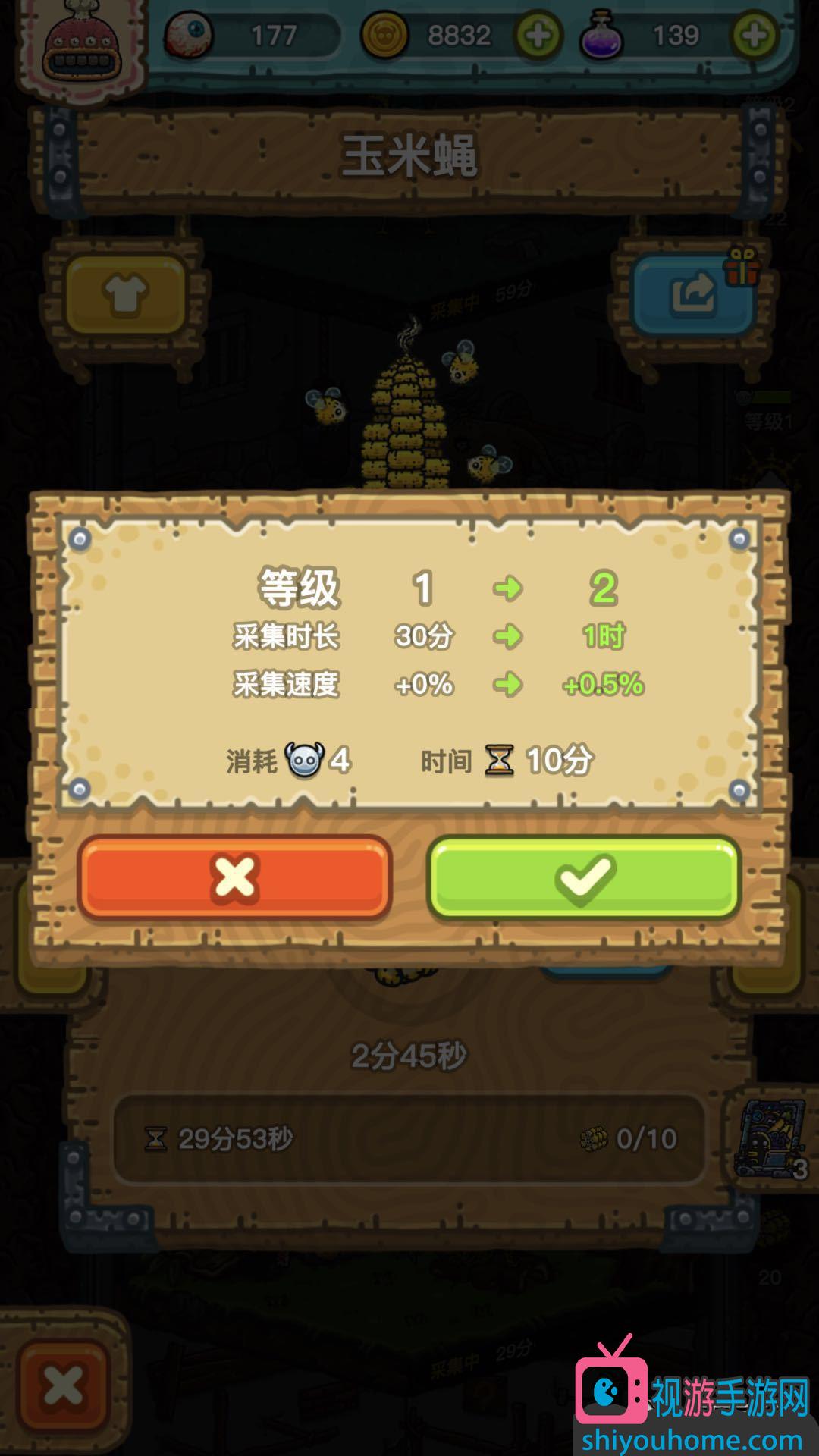Cancel the upgrade with the red X
The height and width of the screenshot is (1456, 819).
point(235,878)
